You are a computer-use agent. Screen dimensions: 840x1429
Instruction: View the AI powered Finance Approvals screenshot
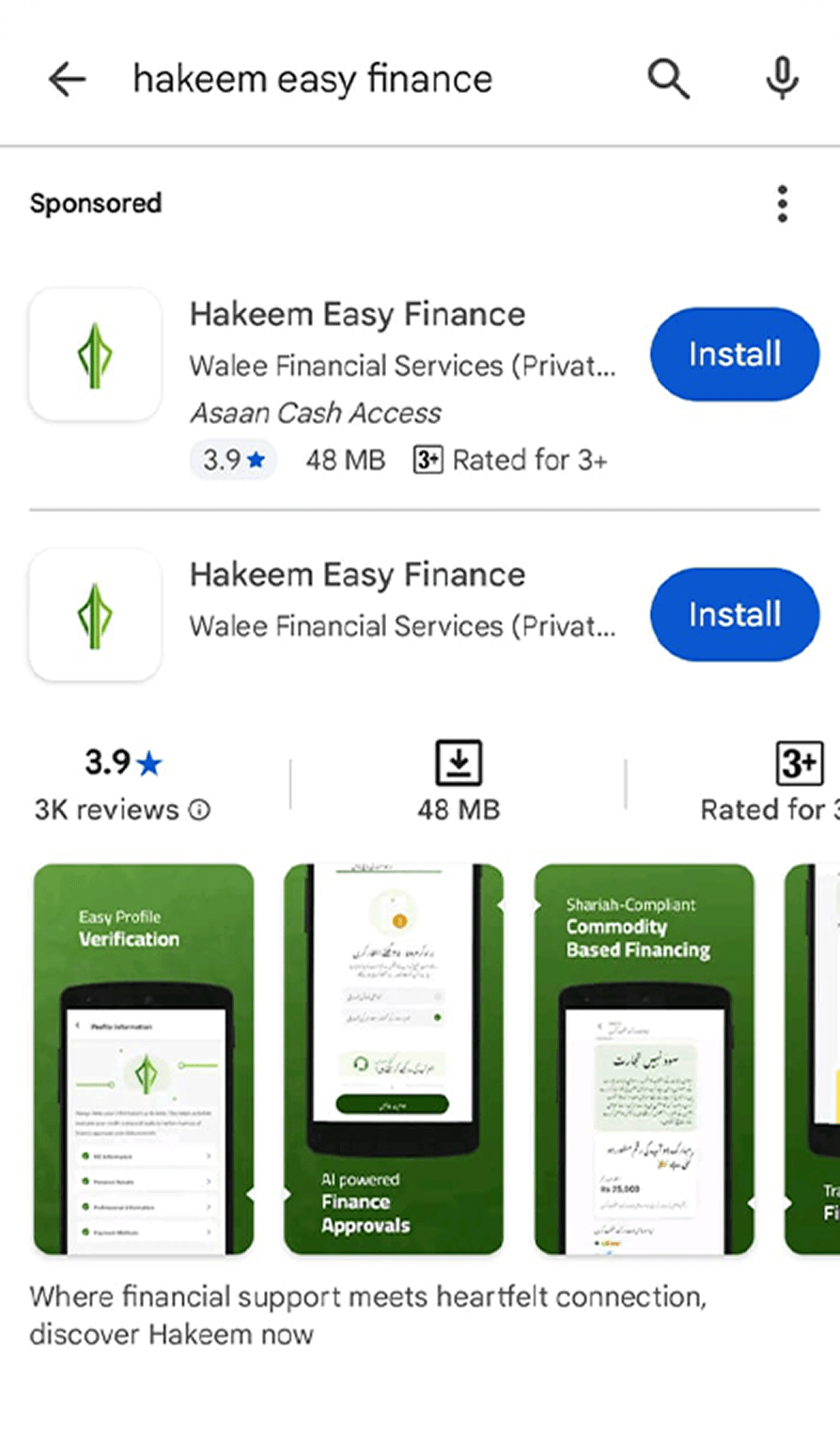click(x=394, y=1060)
